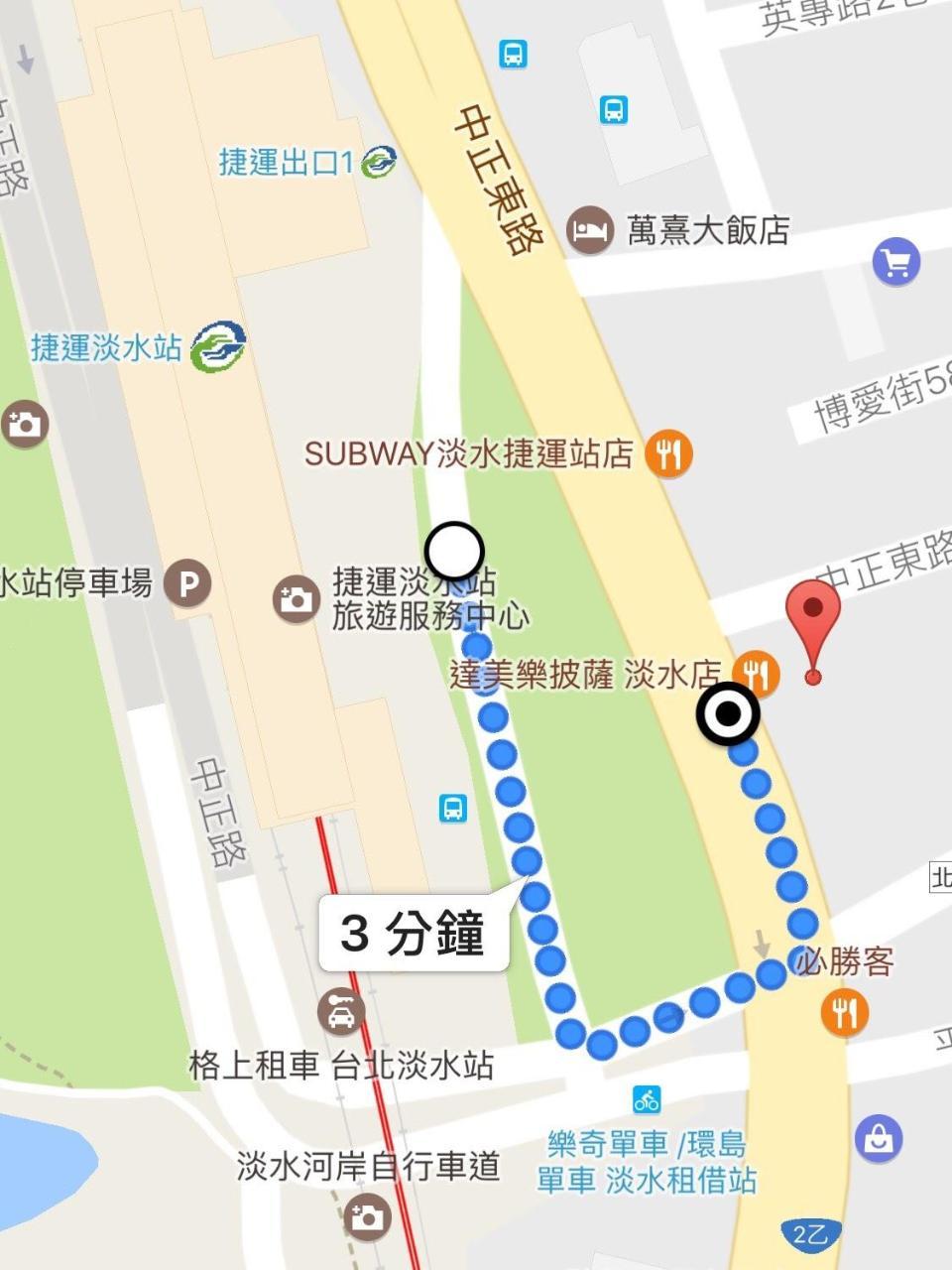
Task: Select 捷運出口1 exit marker
Action: click(379, 162)
